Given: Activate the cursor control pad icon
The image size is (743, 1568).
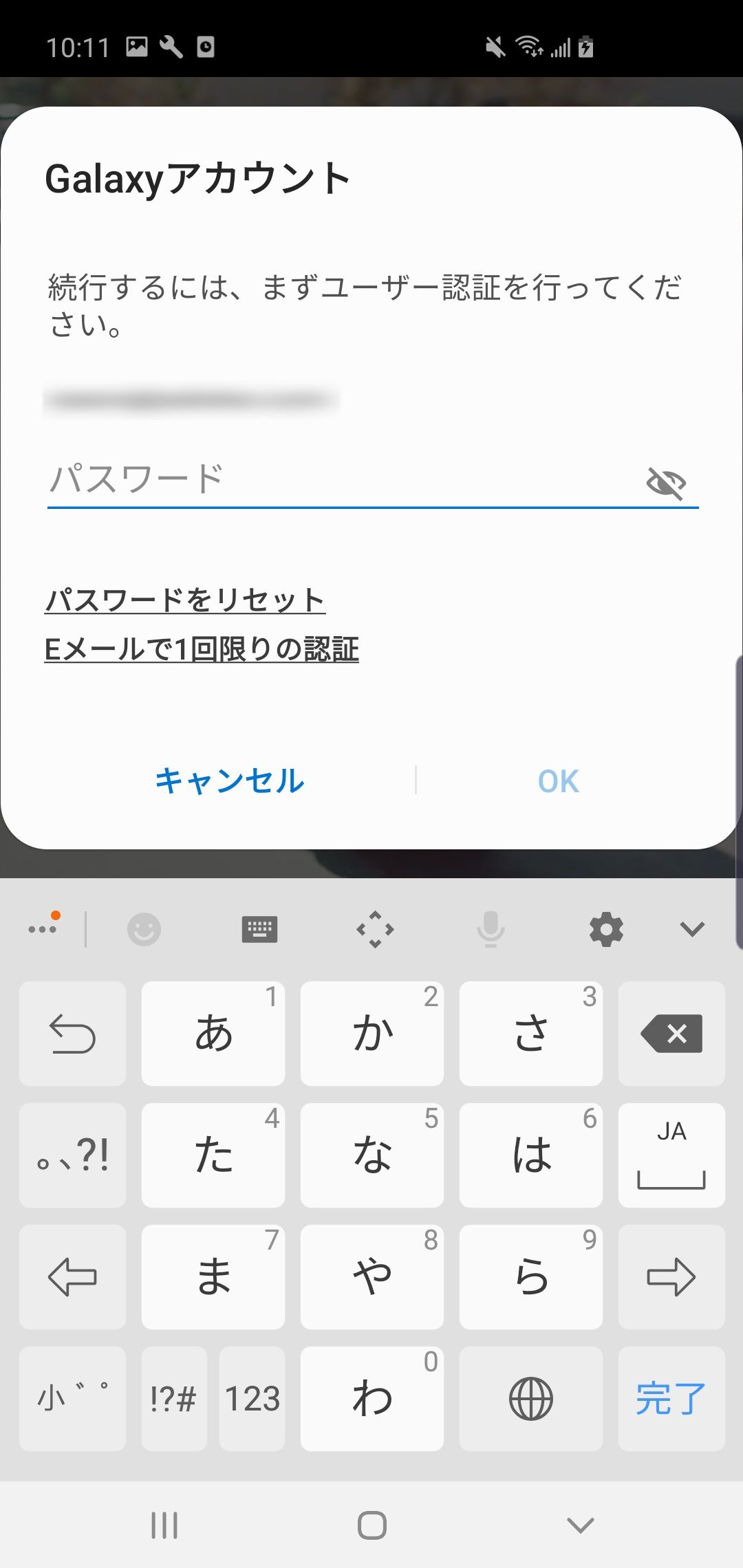Looking at the screenshot, I should (376, 928).
